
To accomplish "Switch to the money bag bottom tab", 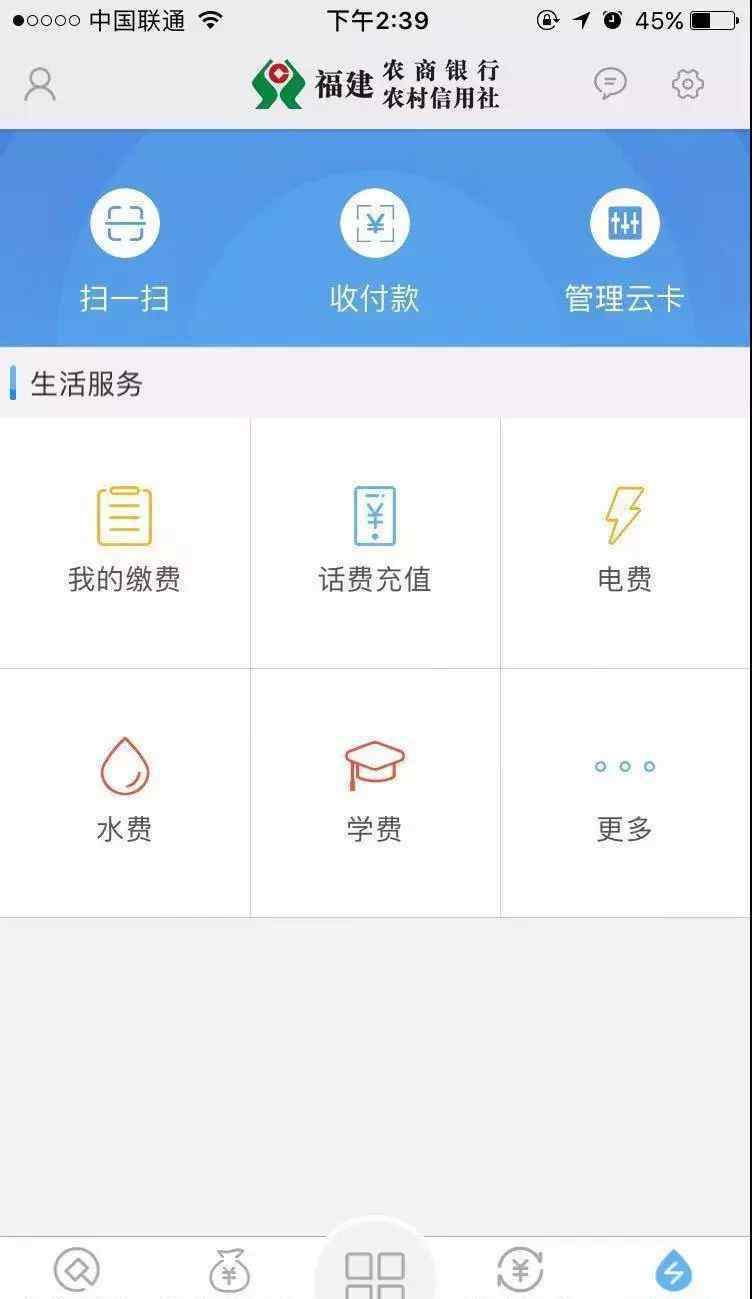I will coord(229,1272).
